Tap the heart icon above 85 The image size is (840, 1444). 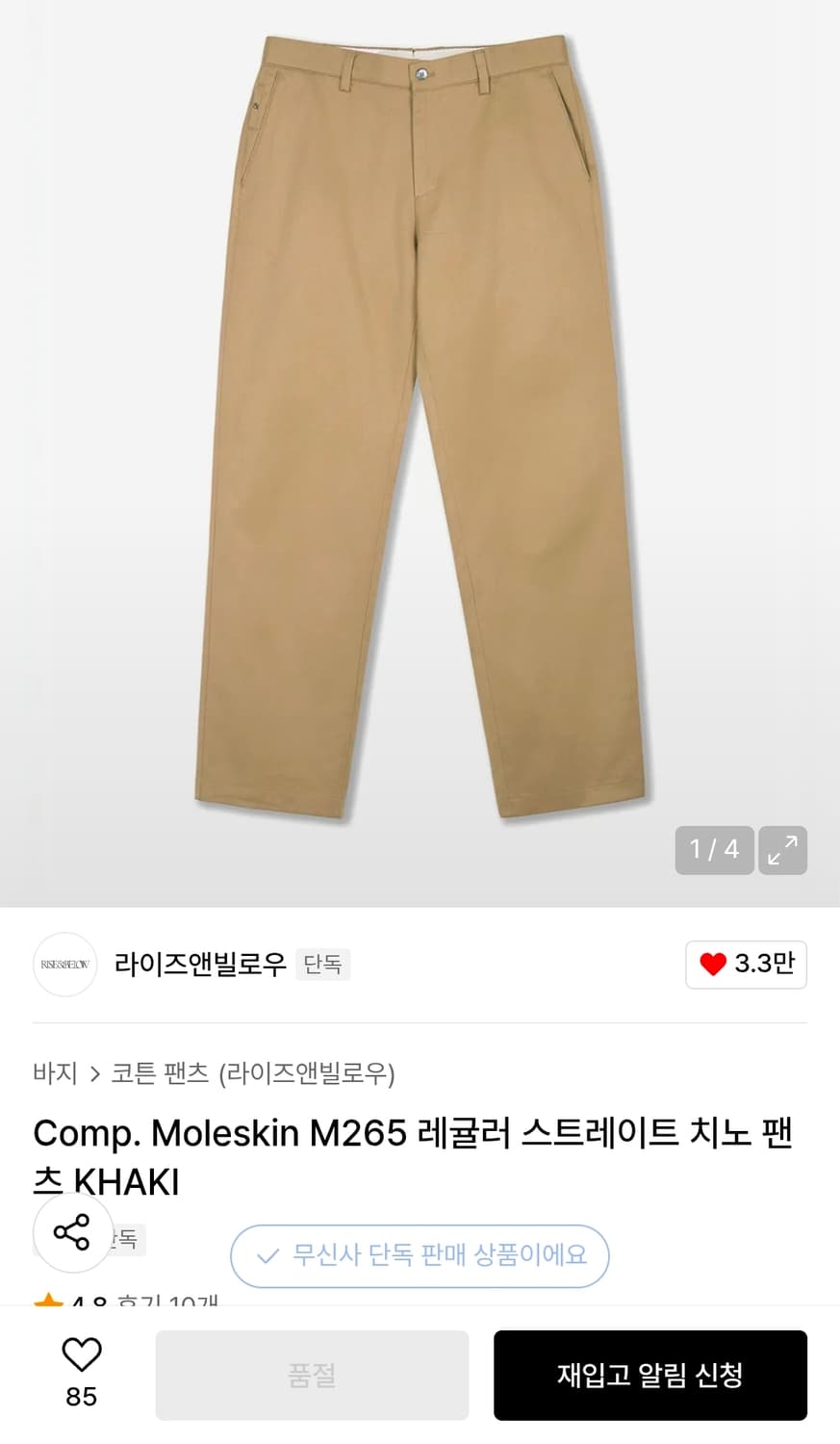pyautogui.click(x=83, y=1356)
